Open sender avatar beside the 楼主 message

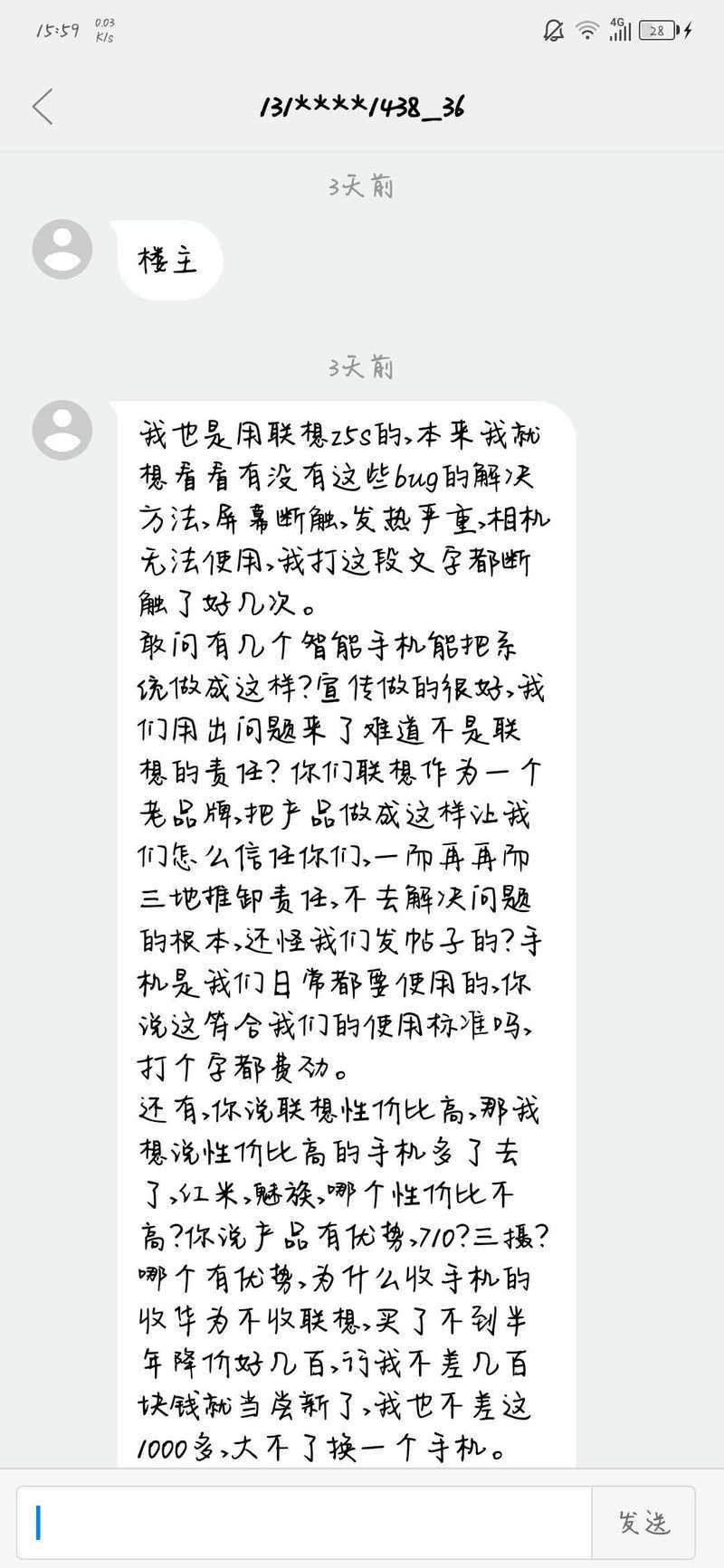(x=62, y=249)
